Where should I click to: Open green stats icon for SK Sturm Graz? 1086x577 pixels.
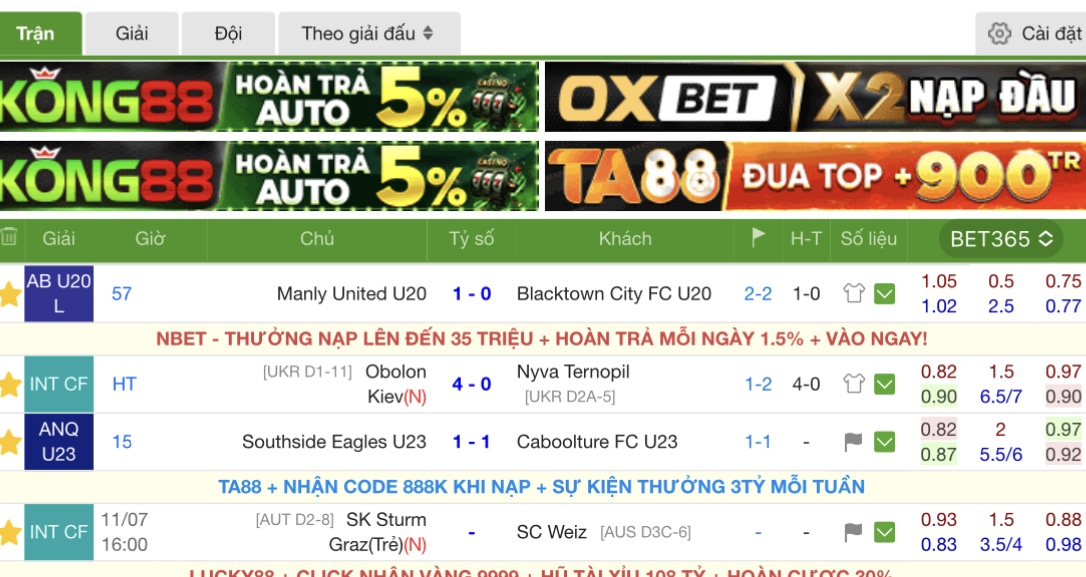[884, 532]
